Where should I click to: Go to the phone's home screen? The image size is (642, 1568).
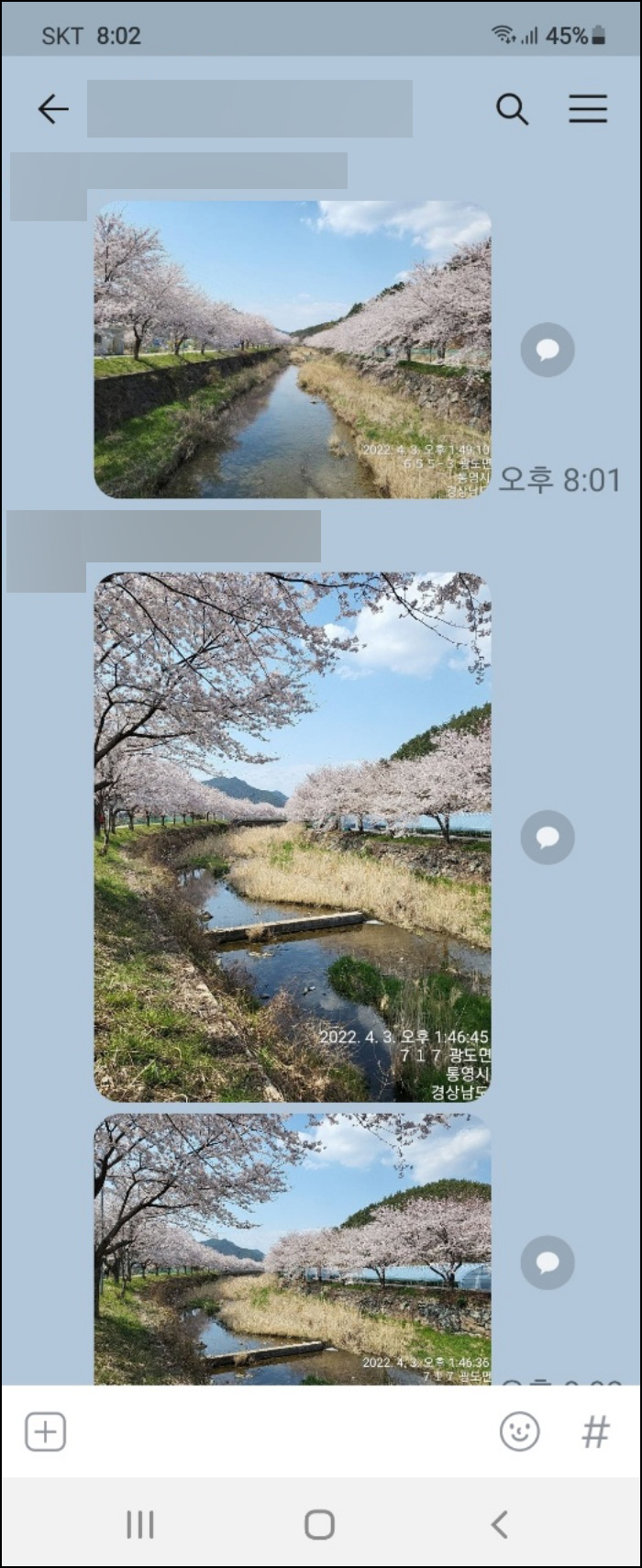point(319,1524)
